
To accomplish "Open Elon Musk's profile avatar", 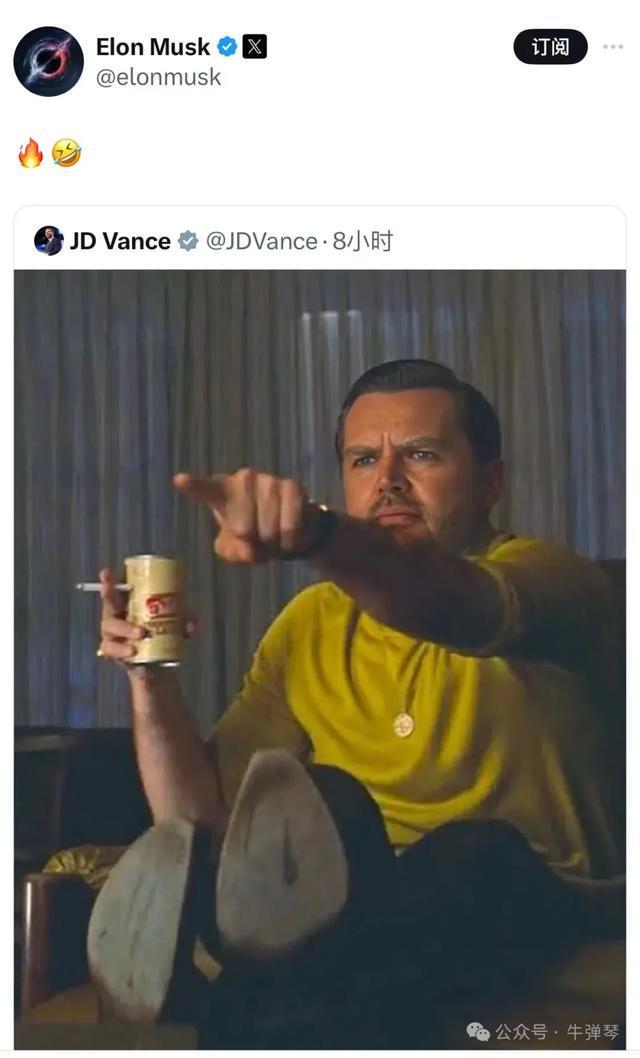I will tap(48, 61).
